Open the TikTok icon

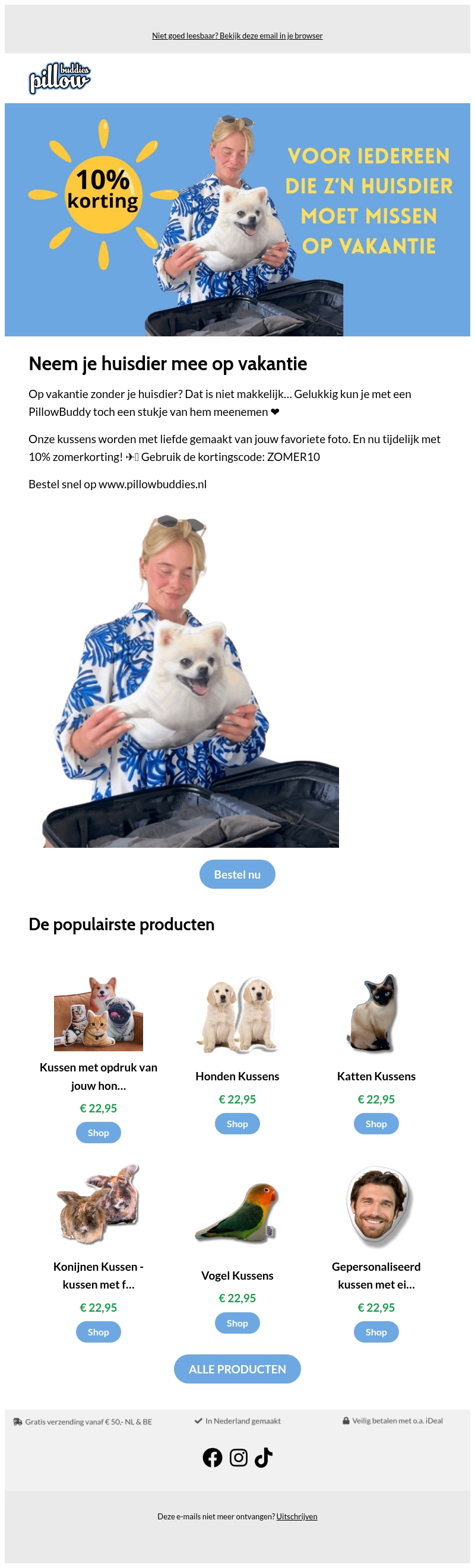pos(263,1457)
